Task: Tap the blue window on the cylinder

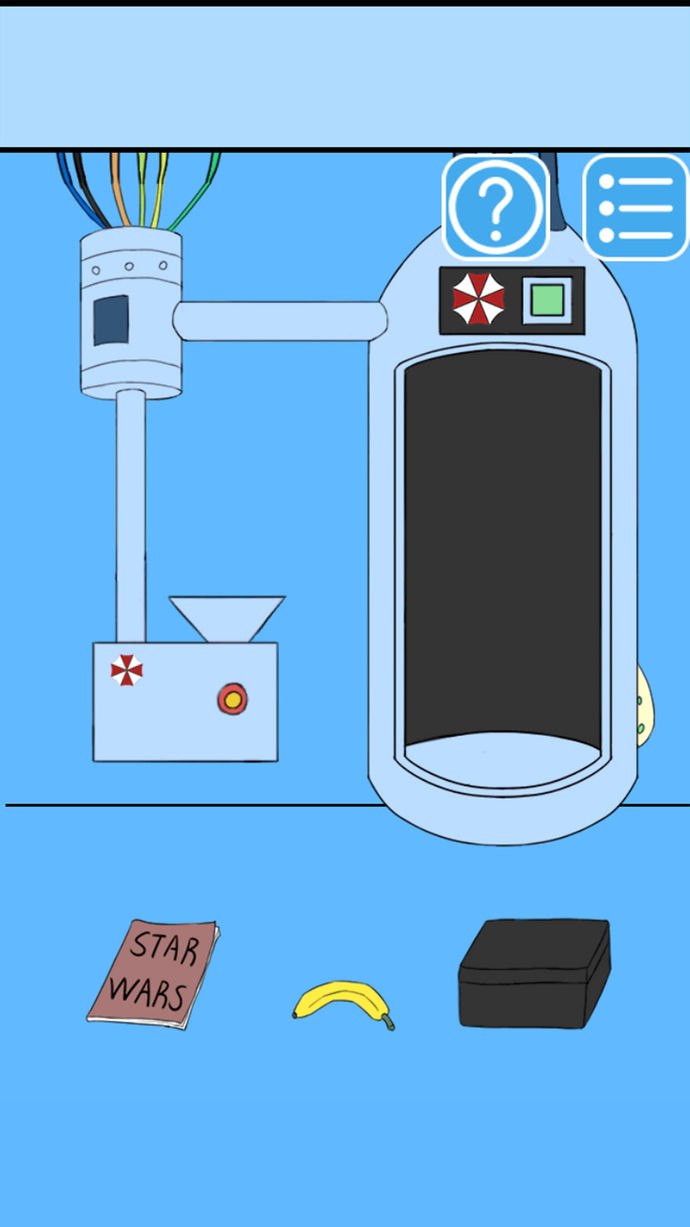Action: 111,320
